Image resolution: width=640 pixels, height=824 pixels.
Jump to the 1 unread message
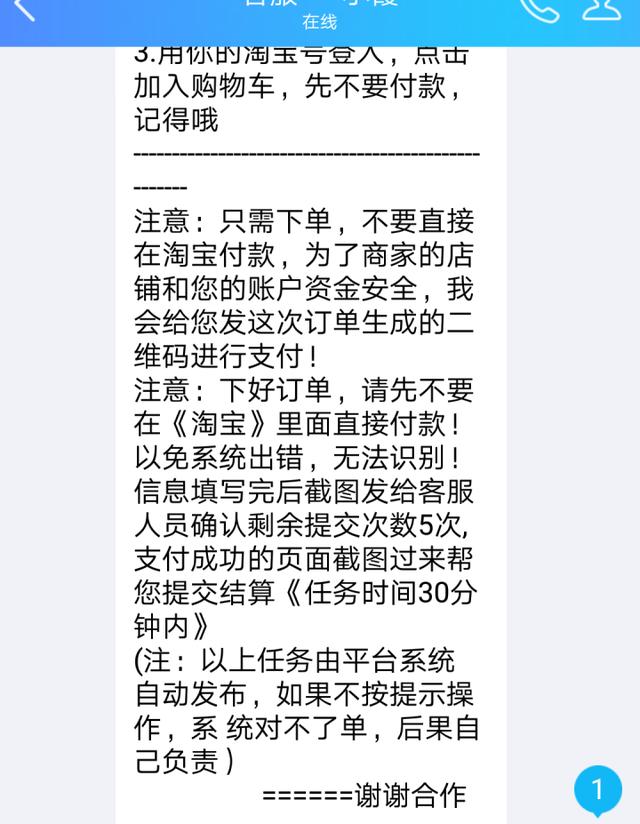(x=597, y=790)
